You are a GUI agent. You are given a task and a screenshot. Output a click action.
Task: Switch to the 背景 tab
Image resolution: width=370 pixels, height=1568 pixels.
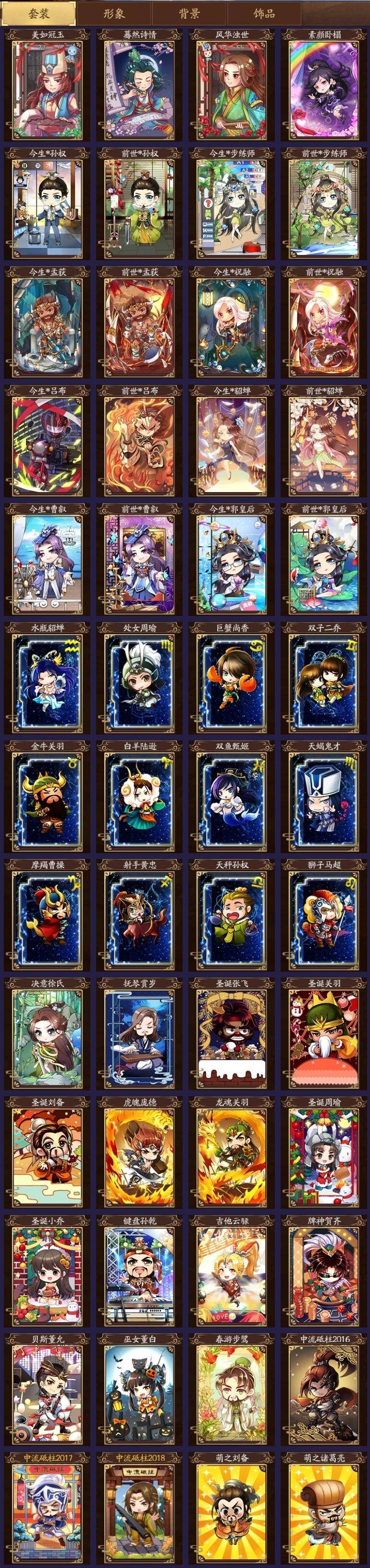point(189,13)
